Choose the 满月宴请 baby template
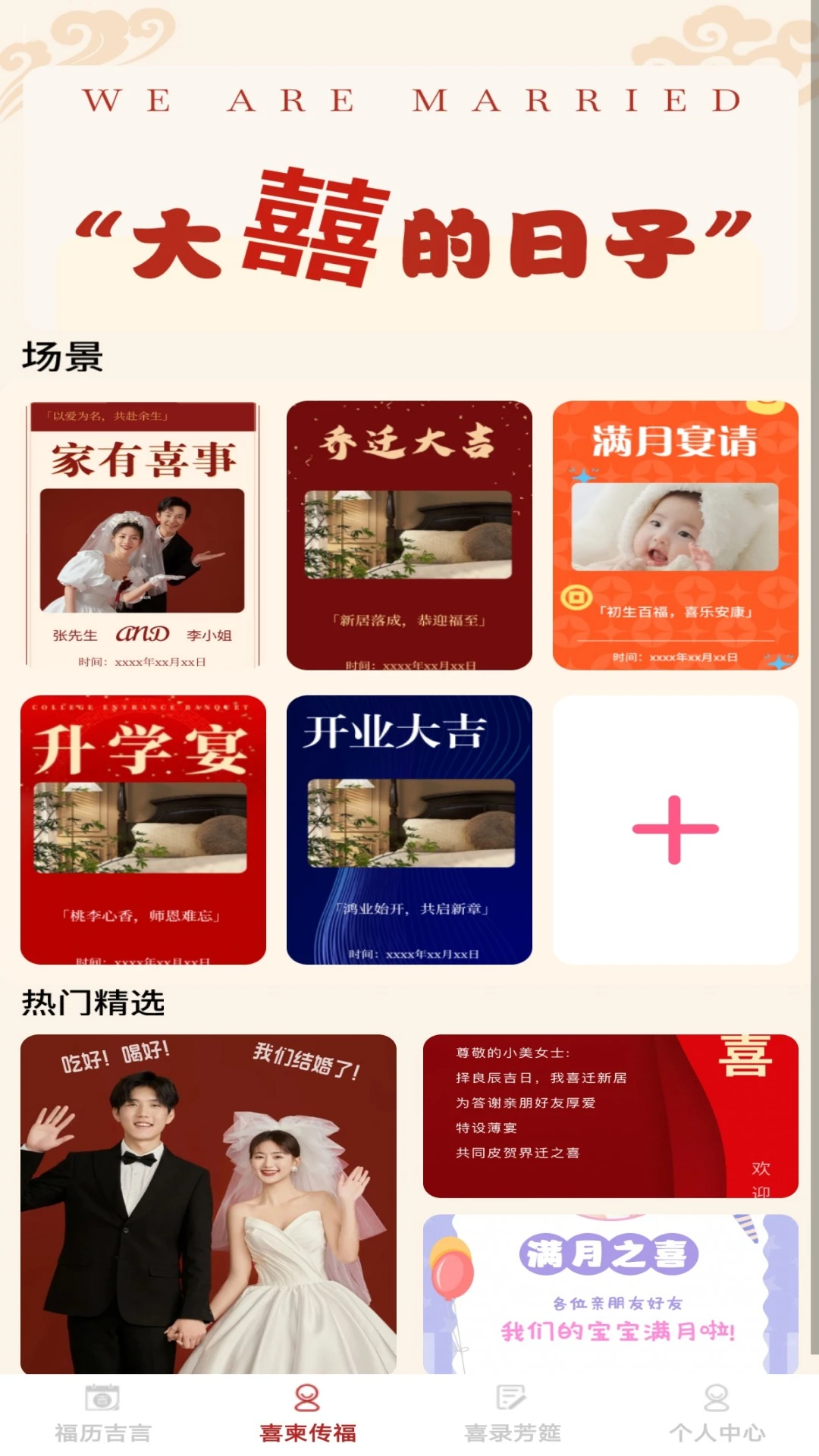819x1456 pixels. pos(675,535)
